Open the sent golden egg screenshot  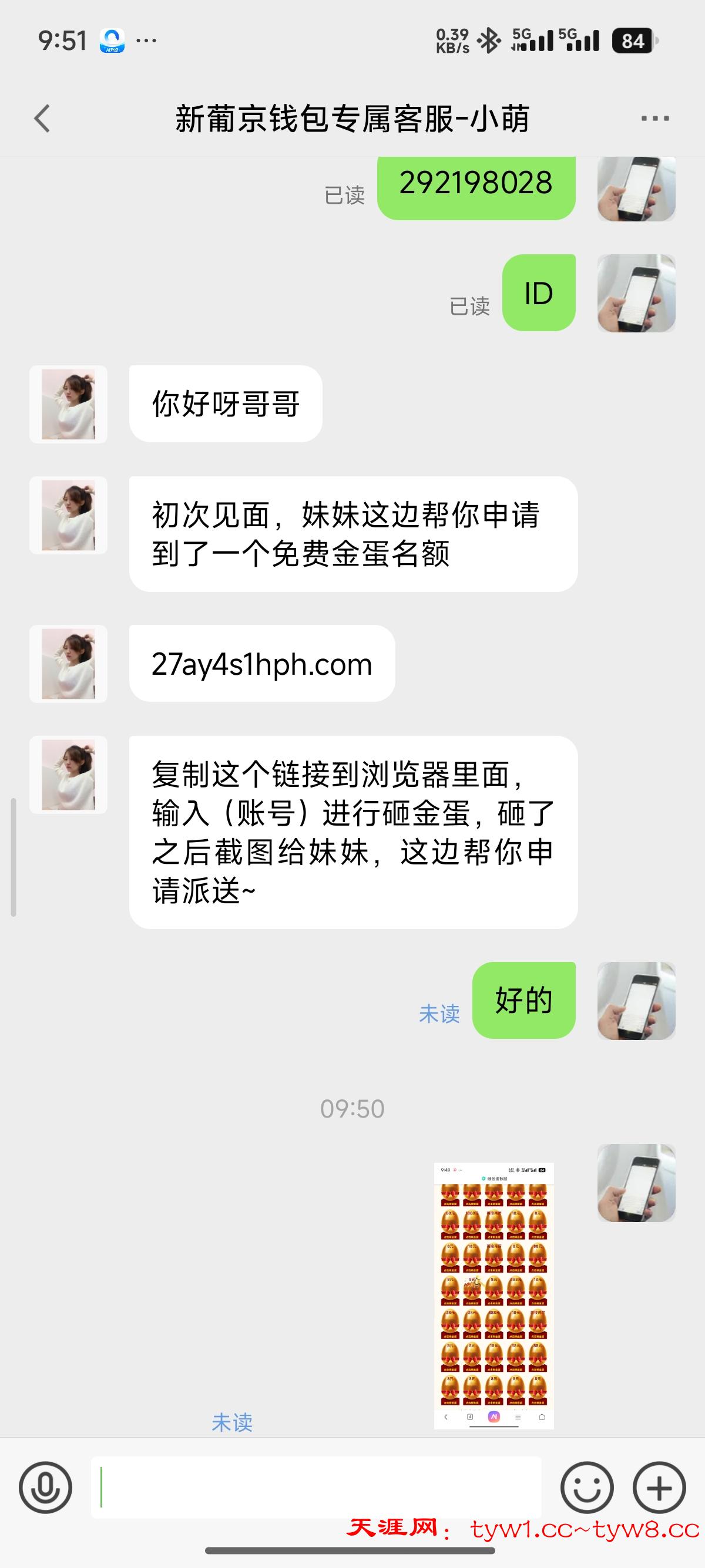[x=493, y=1296]
